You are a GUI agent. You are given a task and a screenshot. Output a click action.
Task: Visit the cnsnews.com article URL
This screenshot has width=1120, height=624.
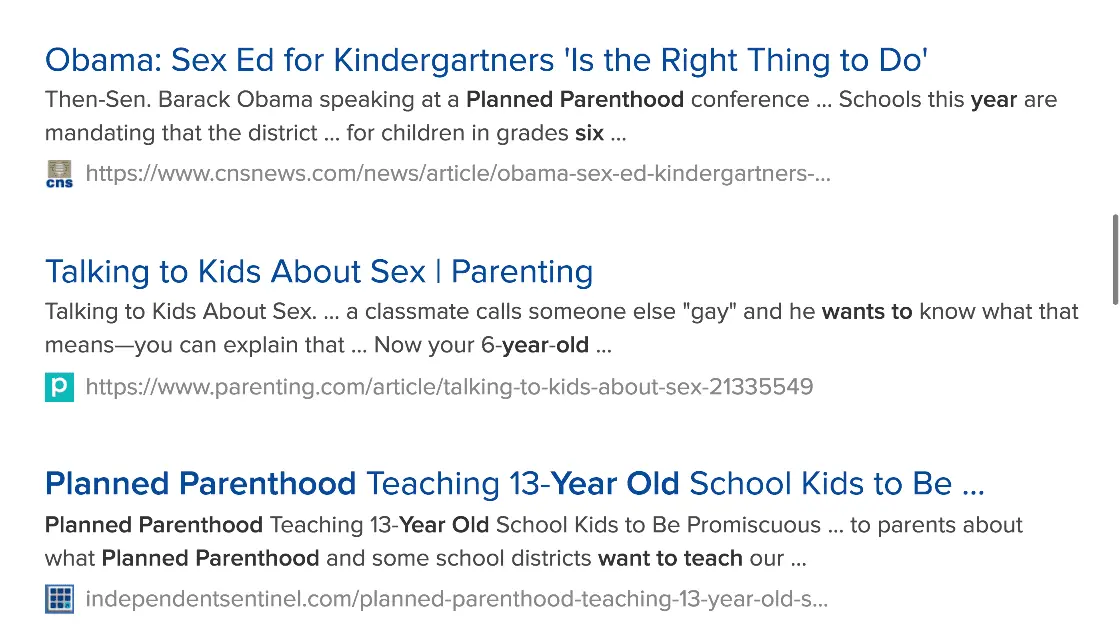(x=458, y=174)
